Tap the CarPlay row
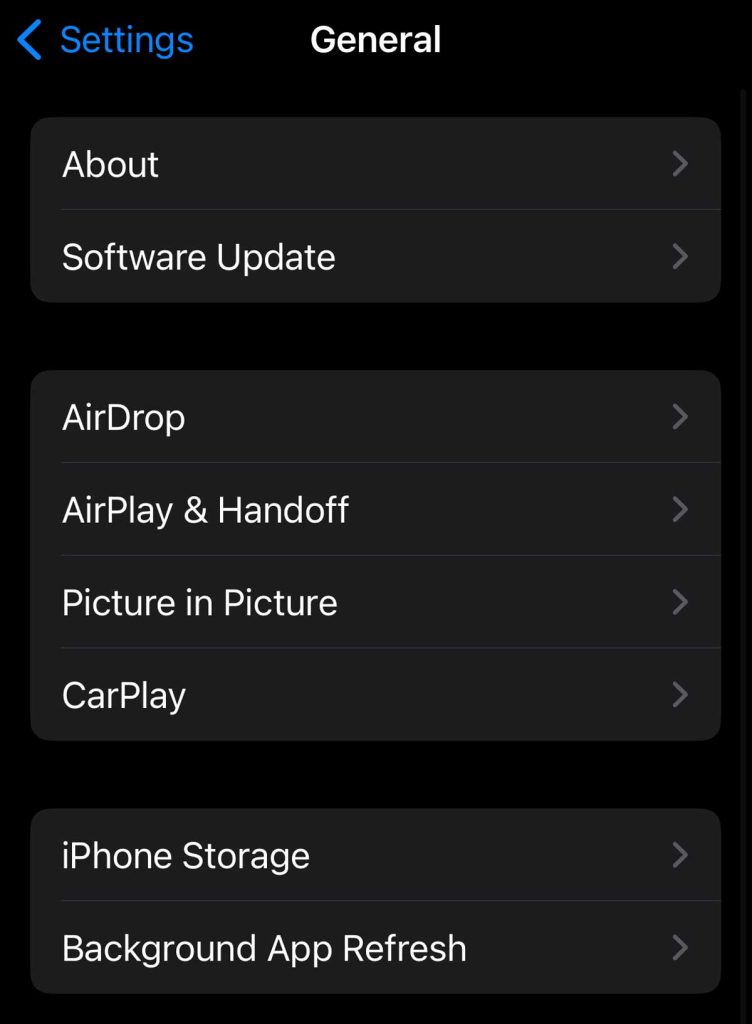752x1024 pixels. pyautogui.click(x=375, y=695)
